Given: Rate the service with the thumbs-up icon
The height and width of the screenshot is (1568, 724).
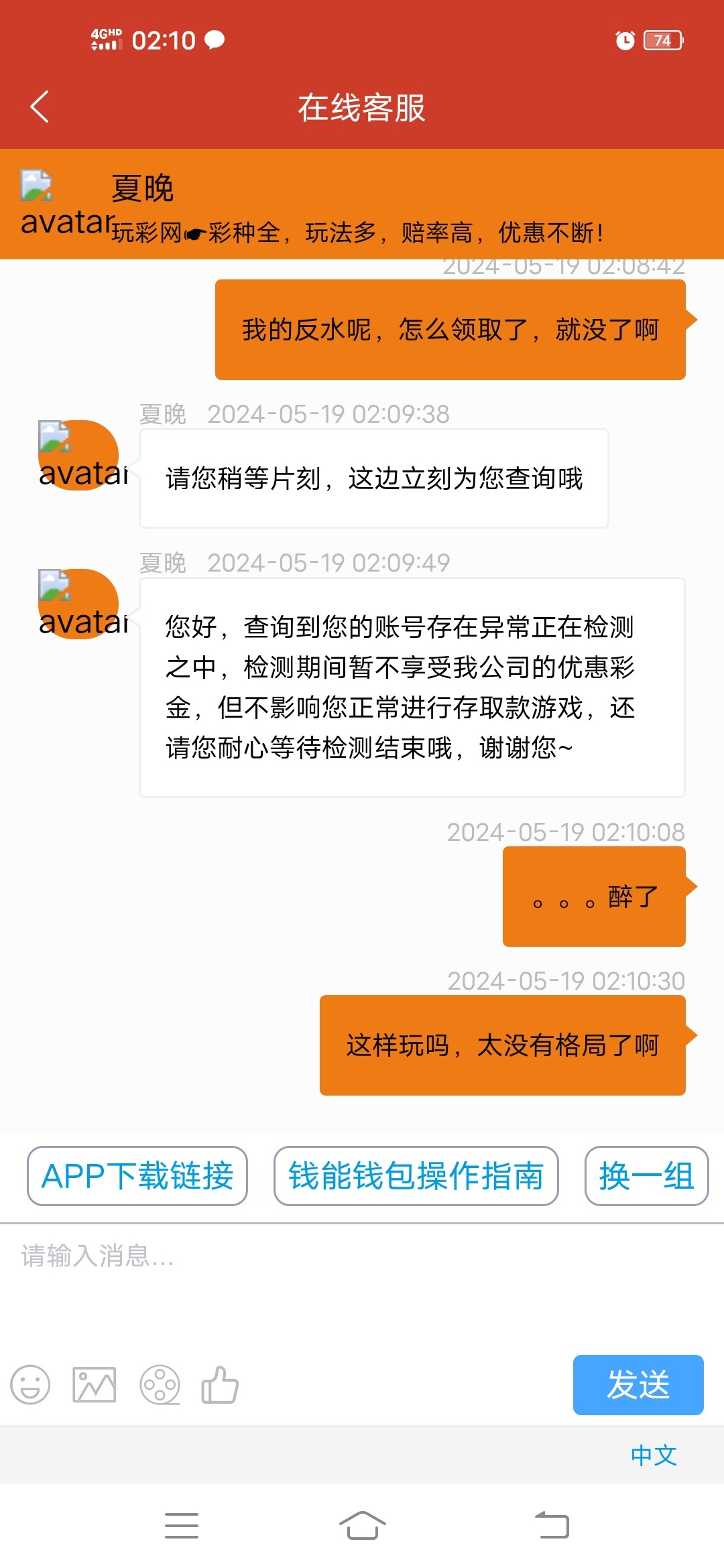Looking at the screenshot, I should click(x=220, y=1385).
